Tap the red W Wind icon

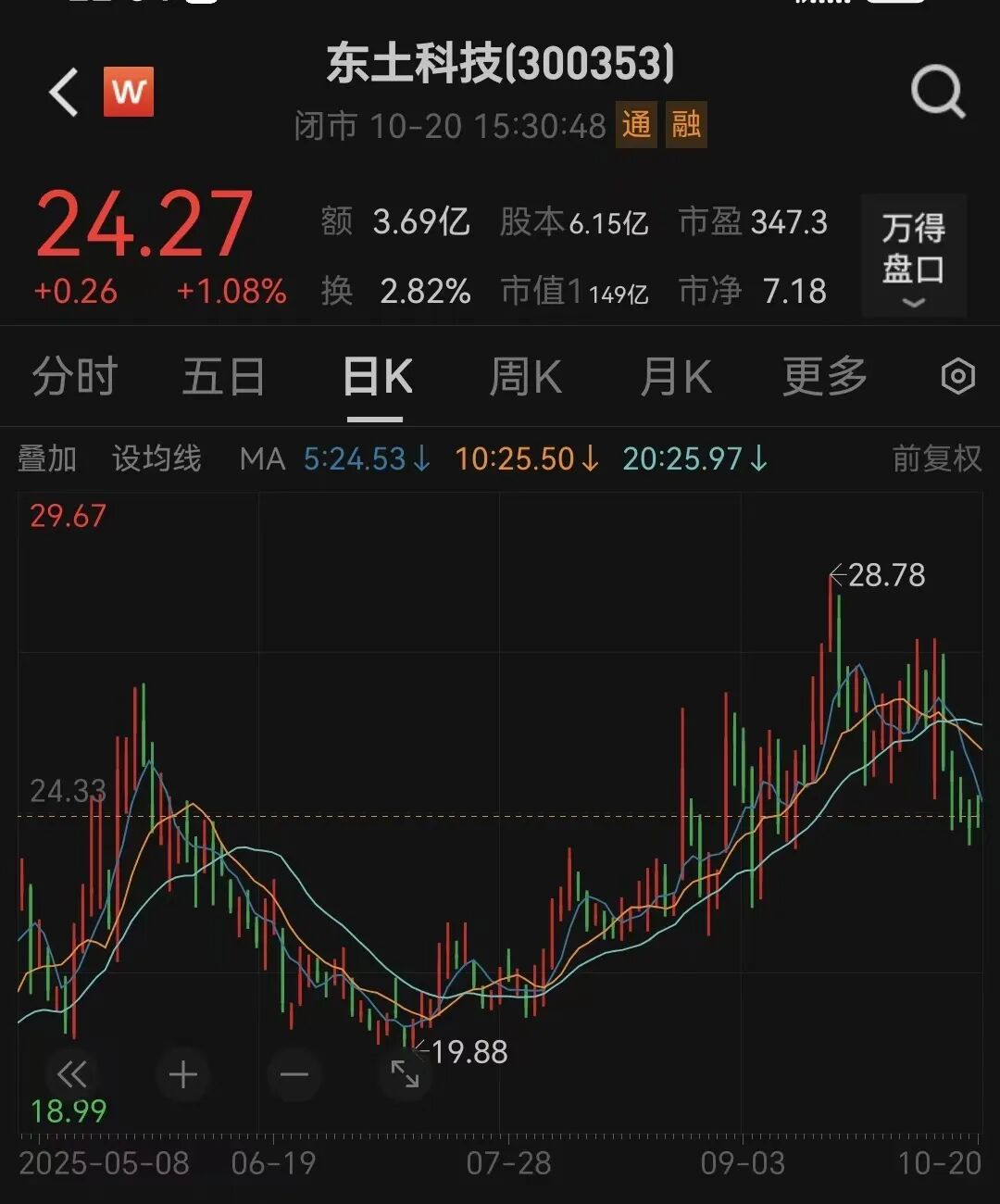click(x=129, y=92)
